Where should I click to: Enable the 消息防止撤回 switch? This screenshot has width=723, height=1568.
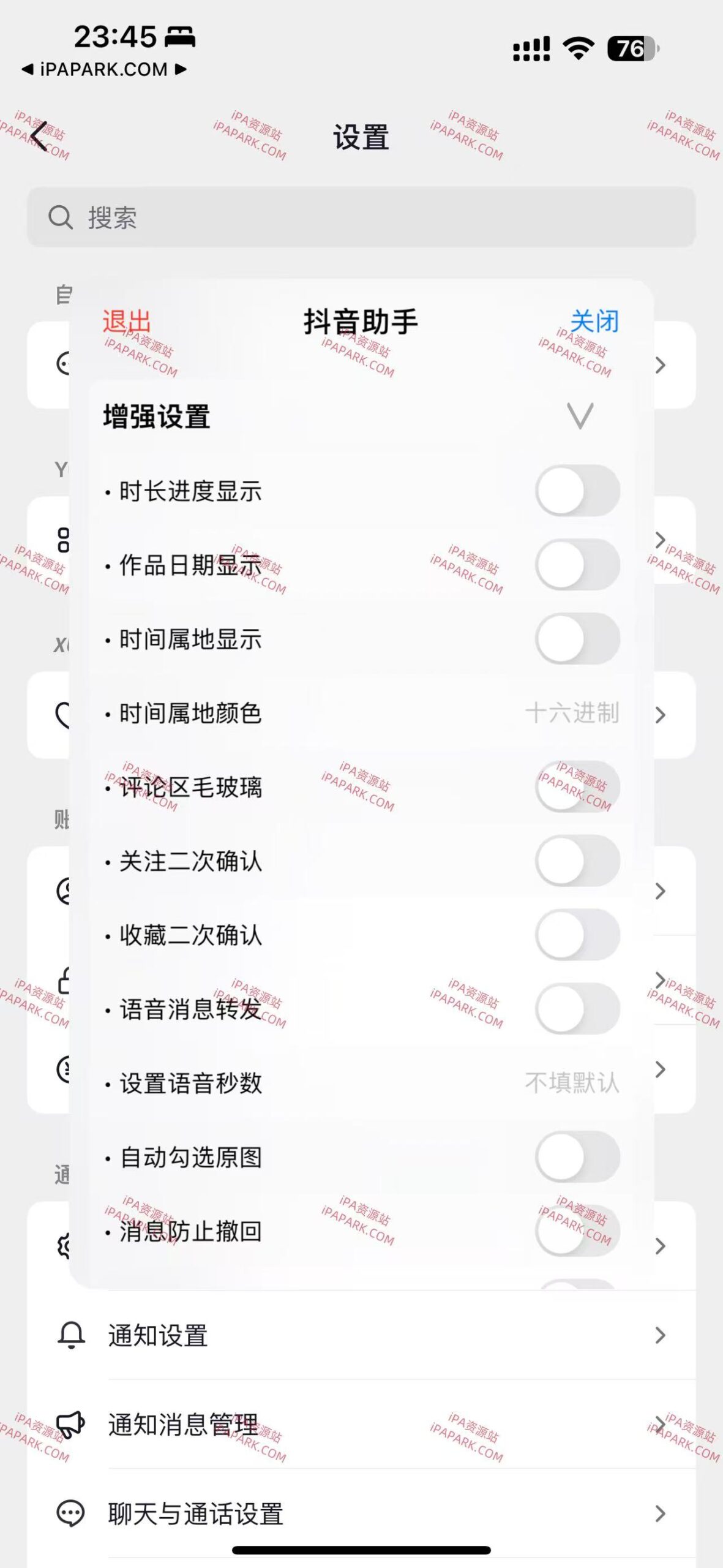[577, 1231]
